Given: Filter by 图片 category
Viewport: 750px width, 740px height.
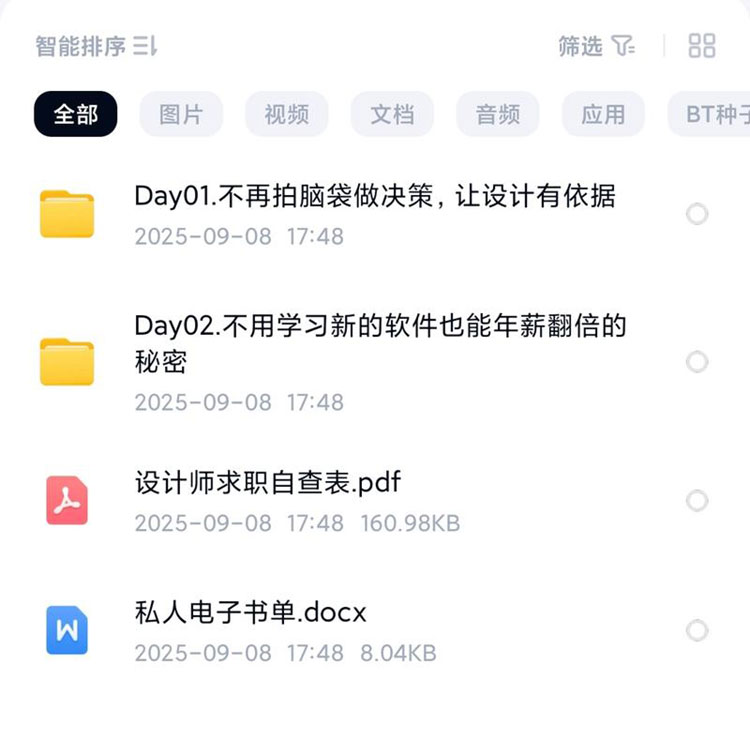Looking at the screenshot, I should click(x=181, y=114).
